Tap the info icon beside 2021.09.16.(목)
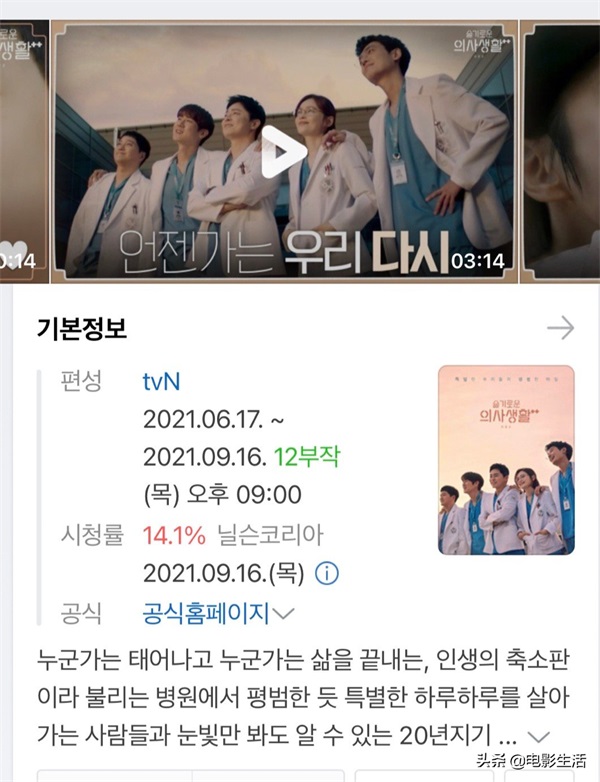This screenshot has width=600, height=782. tap(327, 574)
